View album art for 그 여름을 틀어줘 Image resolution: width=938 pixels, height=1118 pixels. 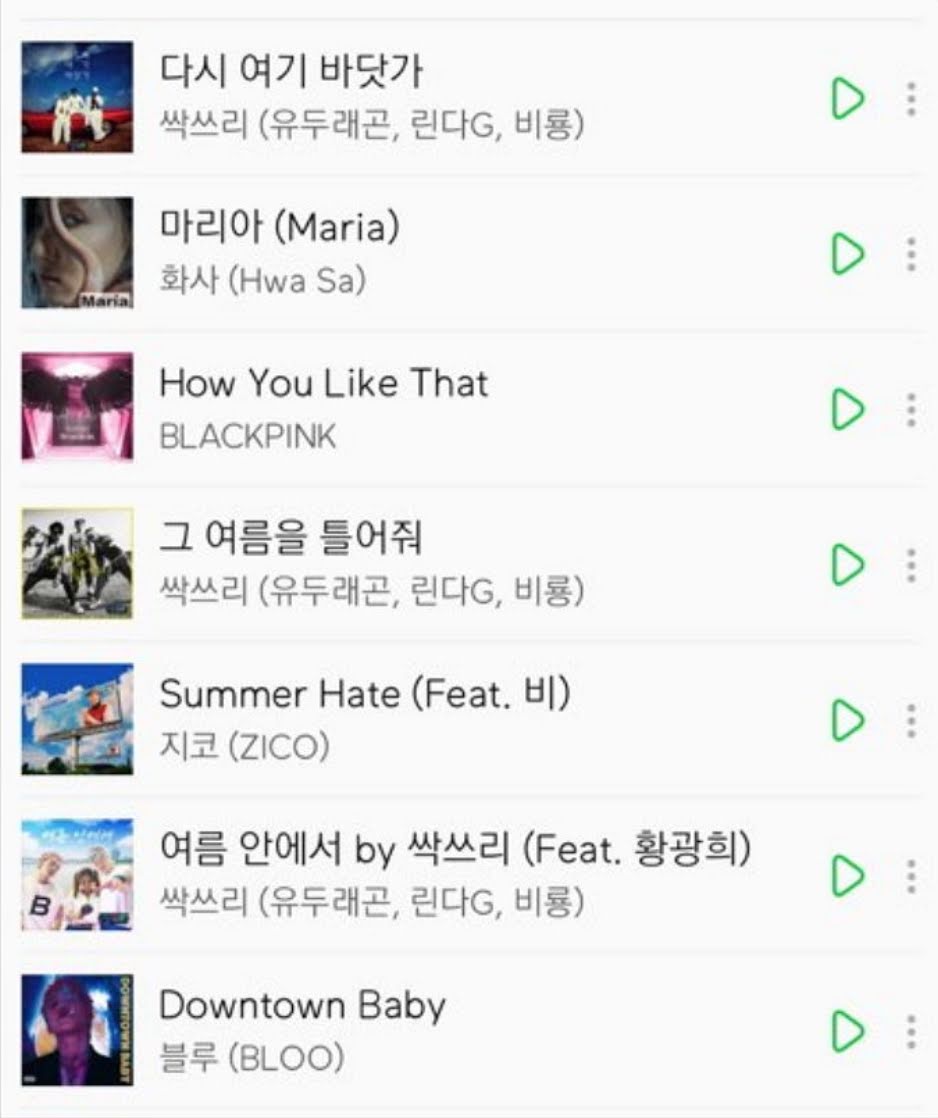point(77,563)
